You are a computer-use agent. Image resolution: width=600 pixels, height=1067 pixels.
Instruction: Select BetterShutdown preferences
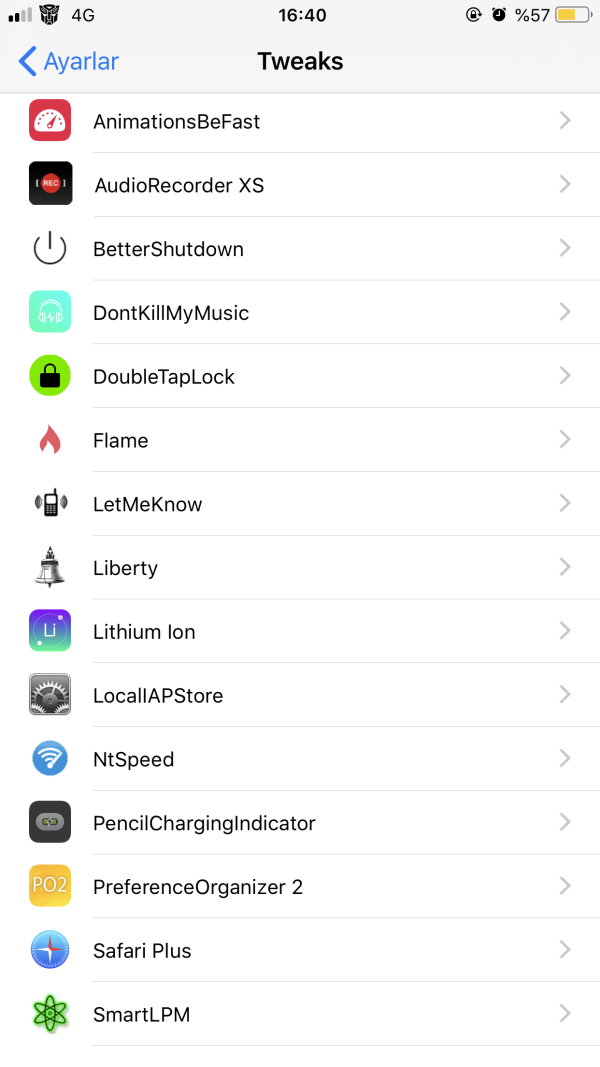pyautogui.click(x=300, y=249)
